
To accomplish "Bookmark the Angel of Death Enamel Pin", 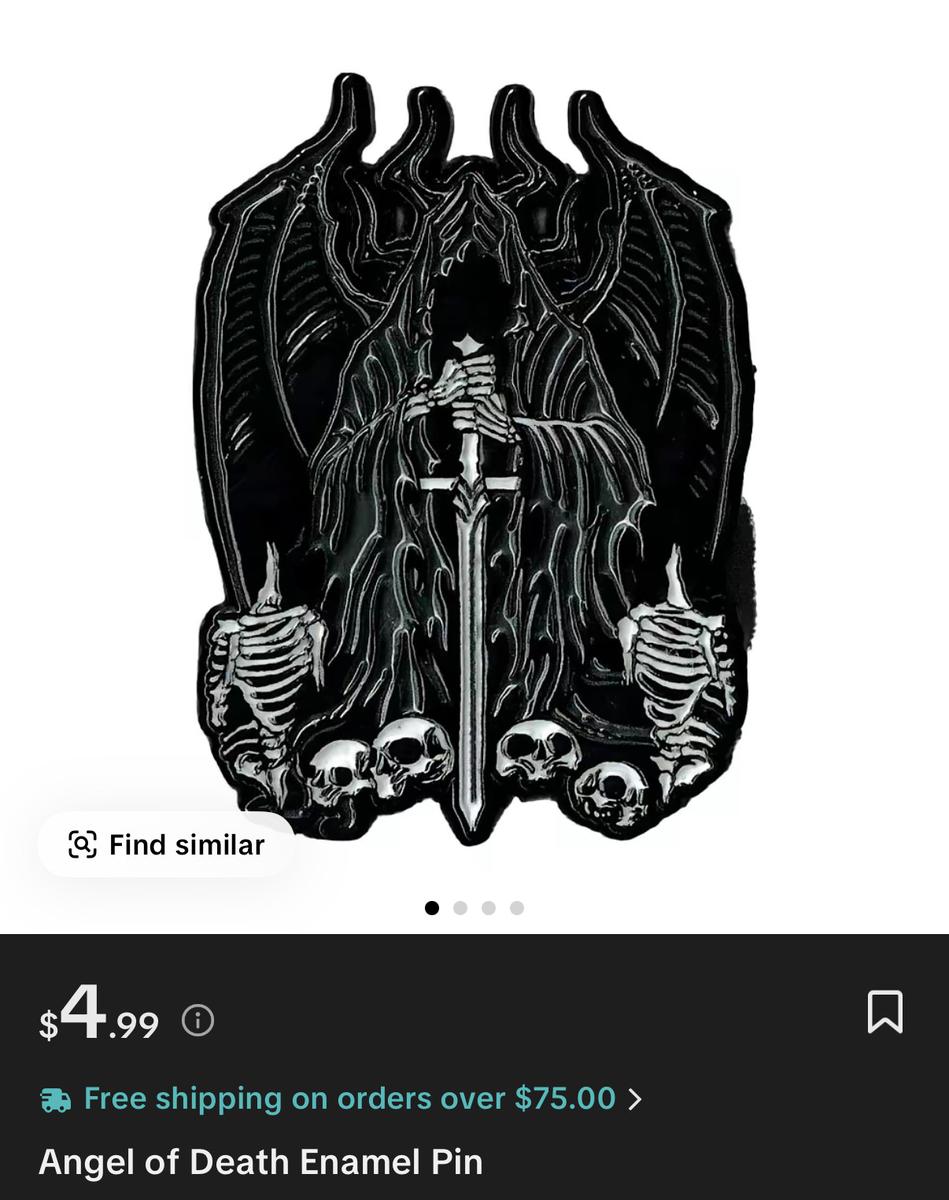I will [884, 1012].
